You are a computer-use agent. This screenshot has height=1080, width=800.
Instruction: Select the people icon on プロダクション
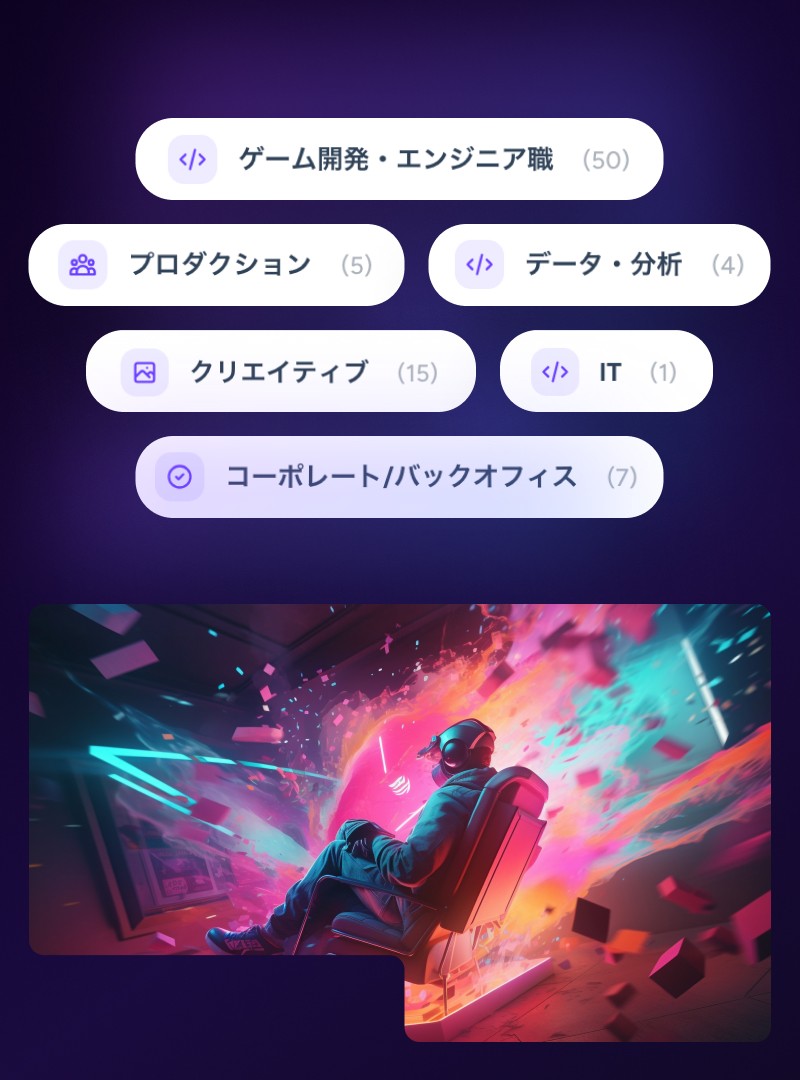[x=85, y=264]
